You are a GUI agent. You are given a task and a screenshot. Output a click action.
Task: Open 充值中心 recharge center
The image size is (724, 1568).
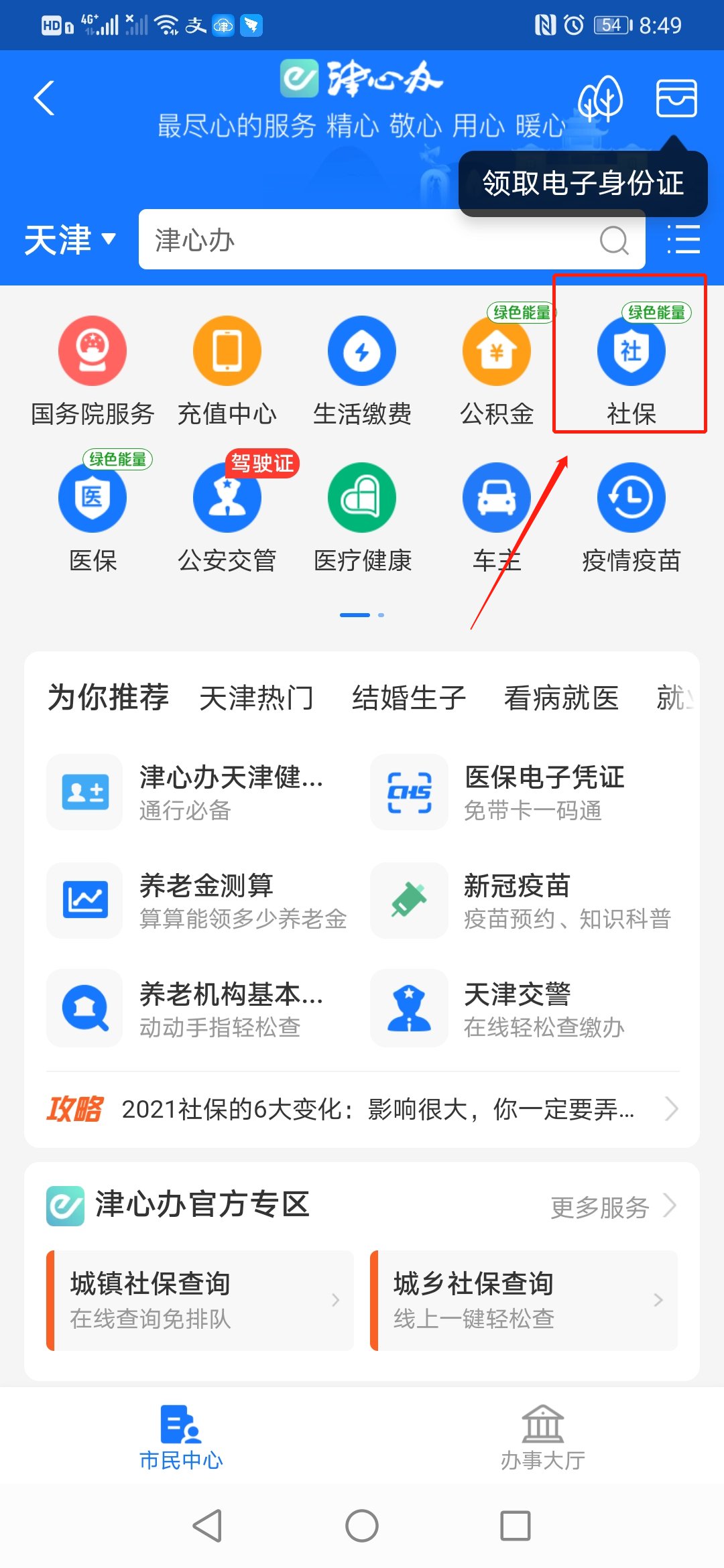pyautogui.click(x=227, y=369)
